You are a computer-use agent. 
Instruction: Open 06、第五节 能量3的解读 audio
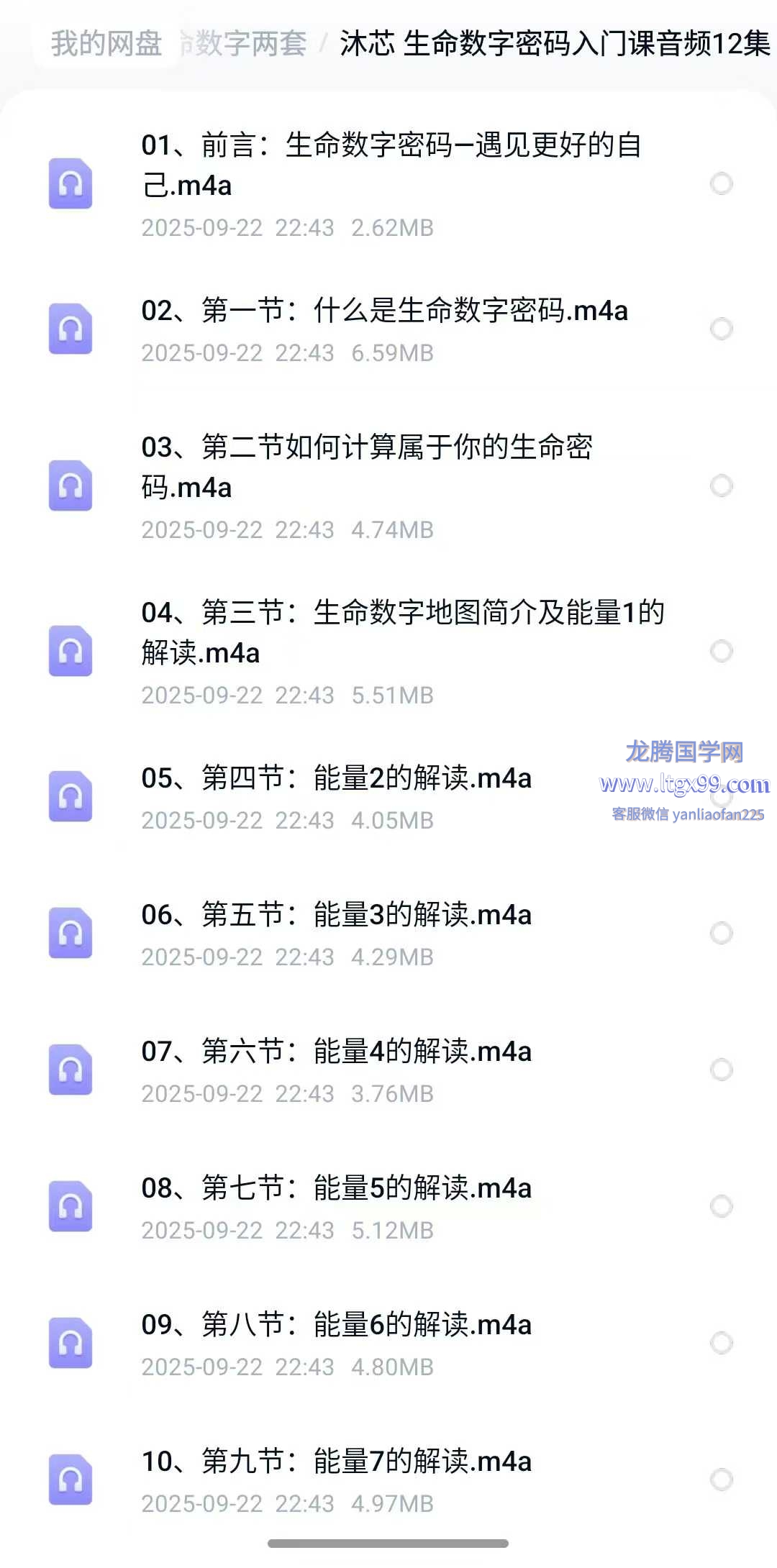point(336,915)
